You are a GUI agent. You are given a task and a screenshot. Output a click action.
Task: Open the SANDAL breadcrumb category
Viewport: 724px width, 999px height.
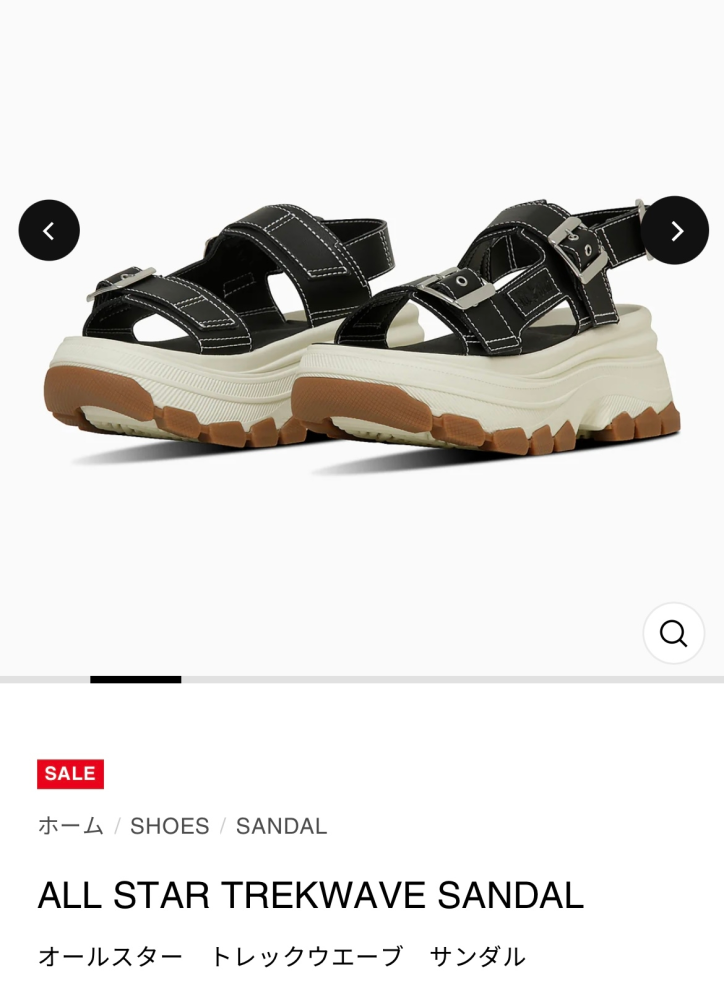tap(281, 826)
